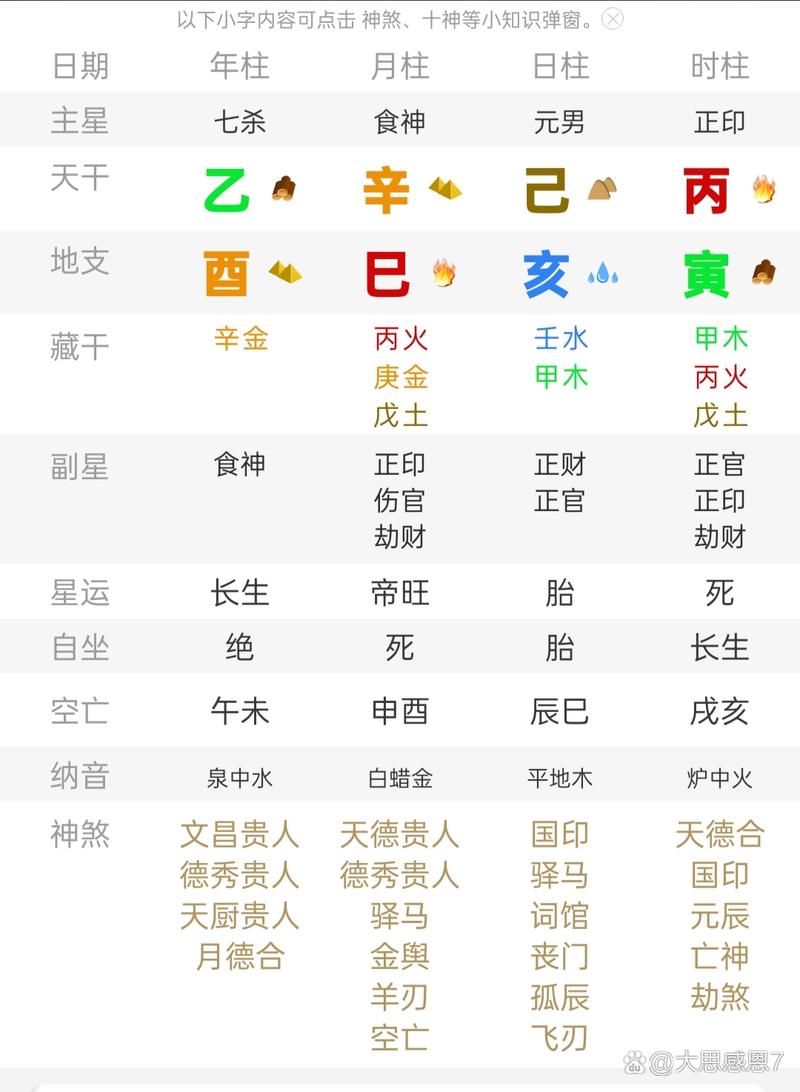Image resolution: width=800 pixels, height=1092 pixels.
Task: Open the 元辰 explanation
Action: click(720, 916)
